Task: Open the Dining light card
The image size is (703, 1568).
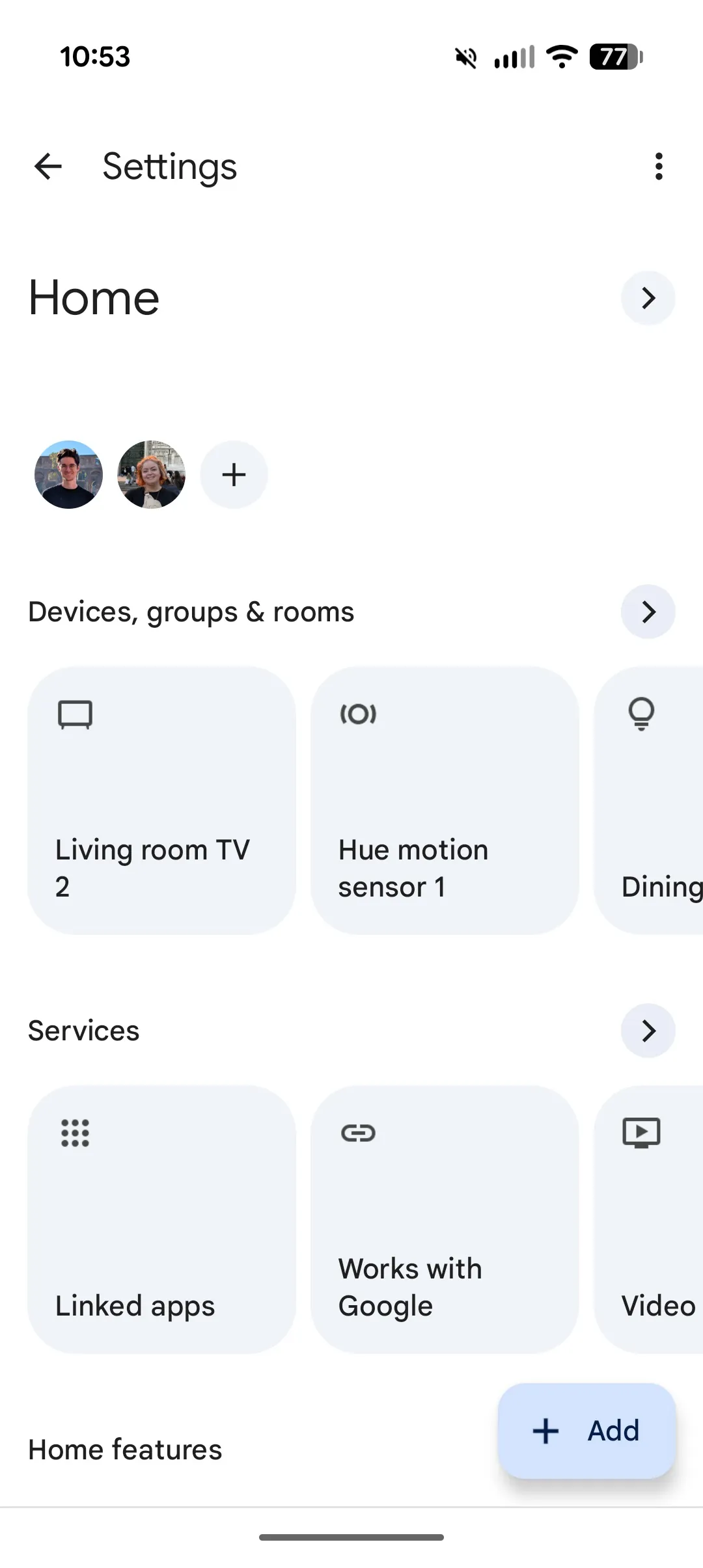Action: 651,800
